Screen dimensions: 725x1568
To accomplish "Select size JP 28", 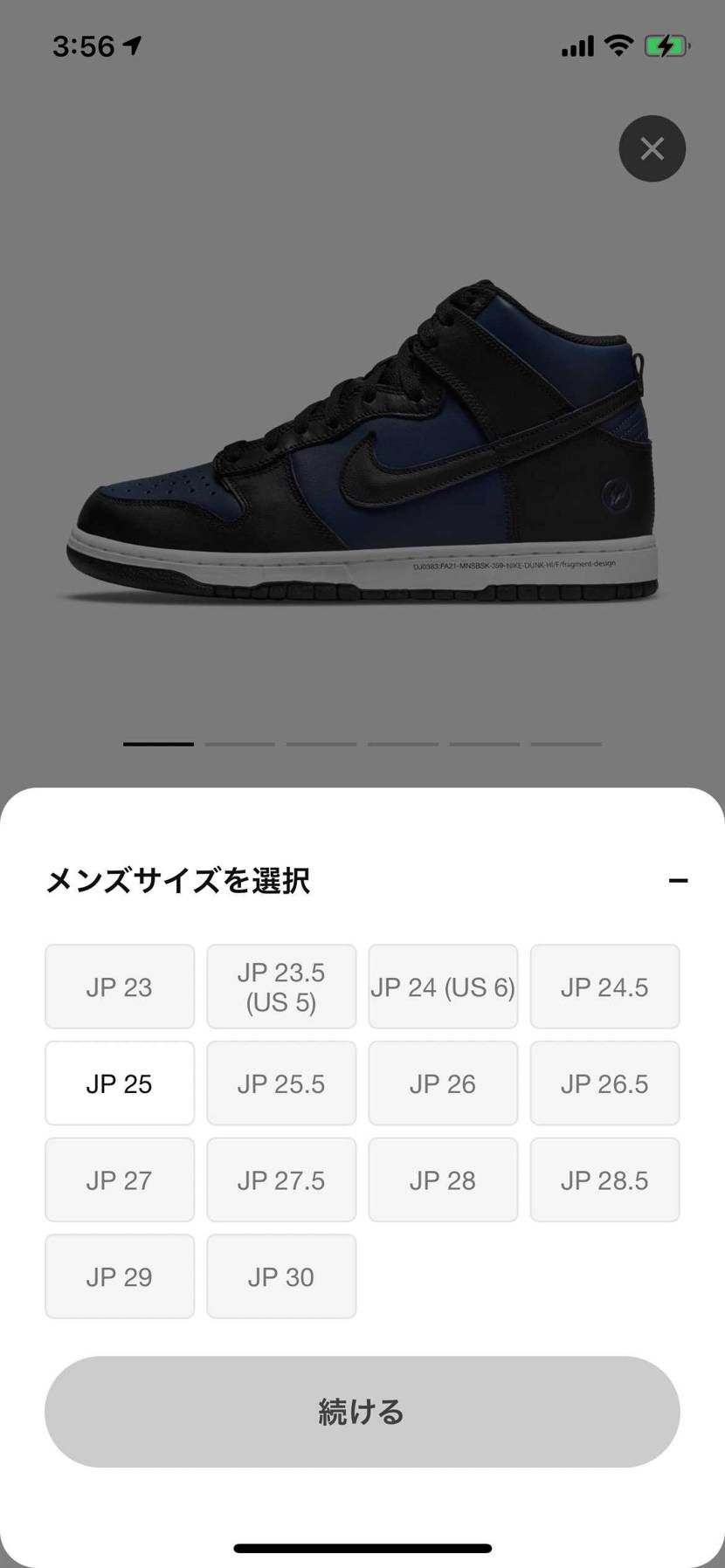I will pos(442,1179).
